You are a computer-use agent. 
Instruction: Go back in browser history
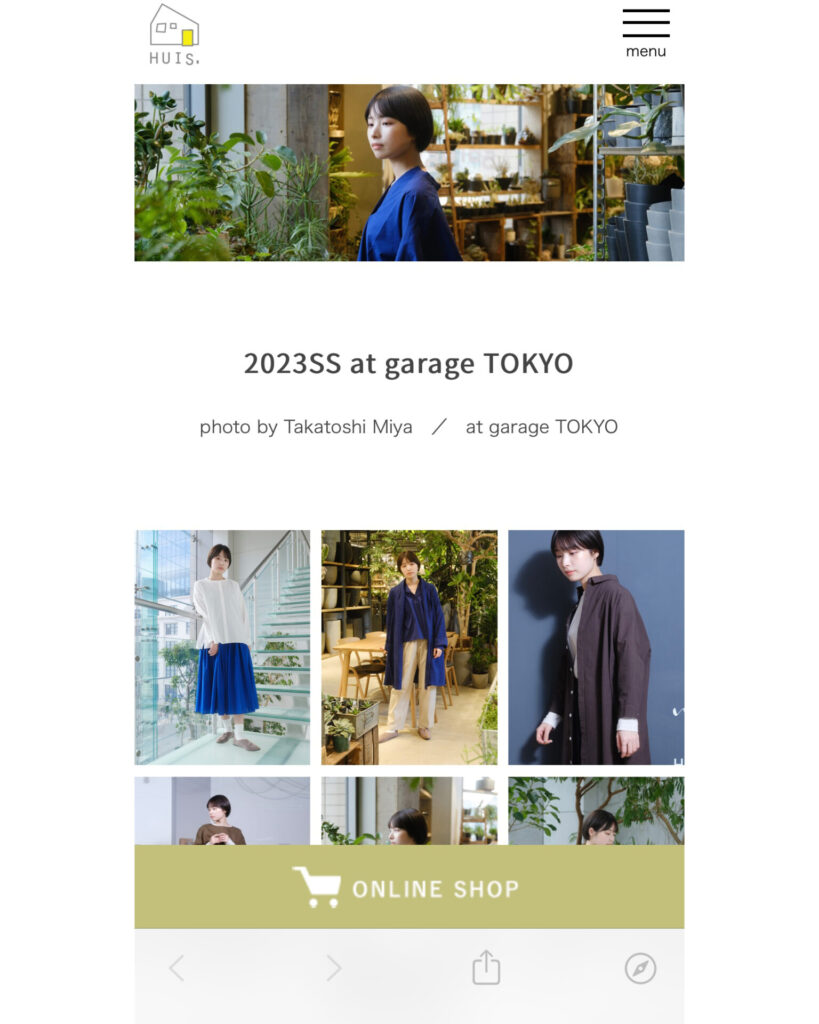(x=177, y=967)
